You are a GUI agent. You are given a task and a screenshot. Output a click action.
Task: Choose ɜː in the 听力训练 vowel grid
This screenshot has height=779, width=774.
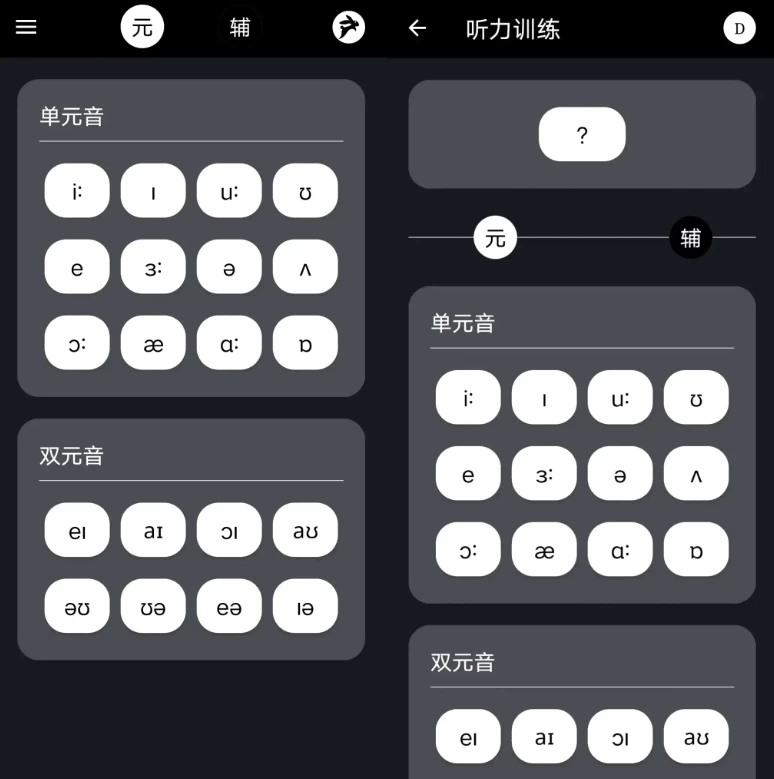pyautogui.click(x=544, y=473)
